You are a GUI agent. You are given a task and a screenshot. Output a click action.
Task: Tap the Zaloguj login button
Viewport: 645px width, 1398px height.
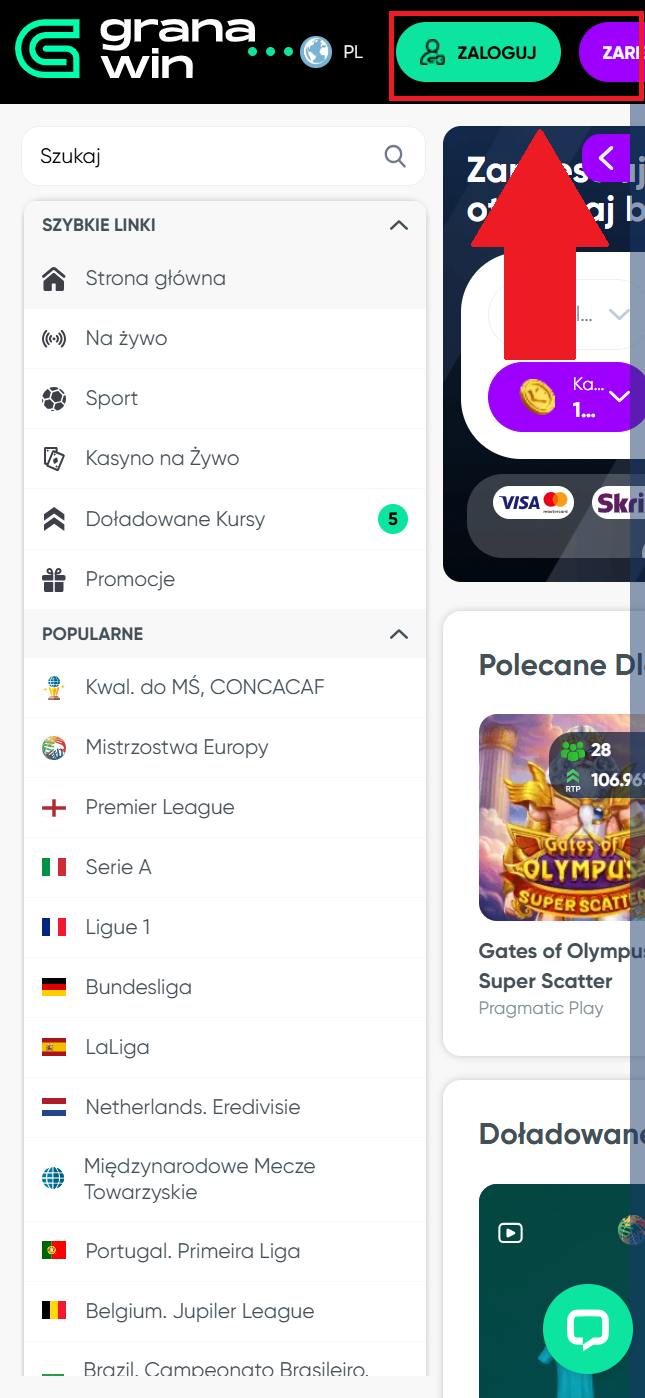(478, 52)
